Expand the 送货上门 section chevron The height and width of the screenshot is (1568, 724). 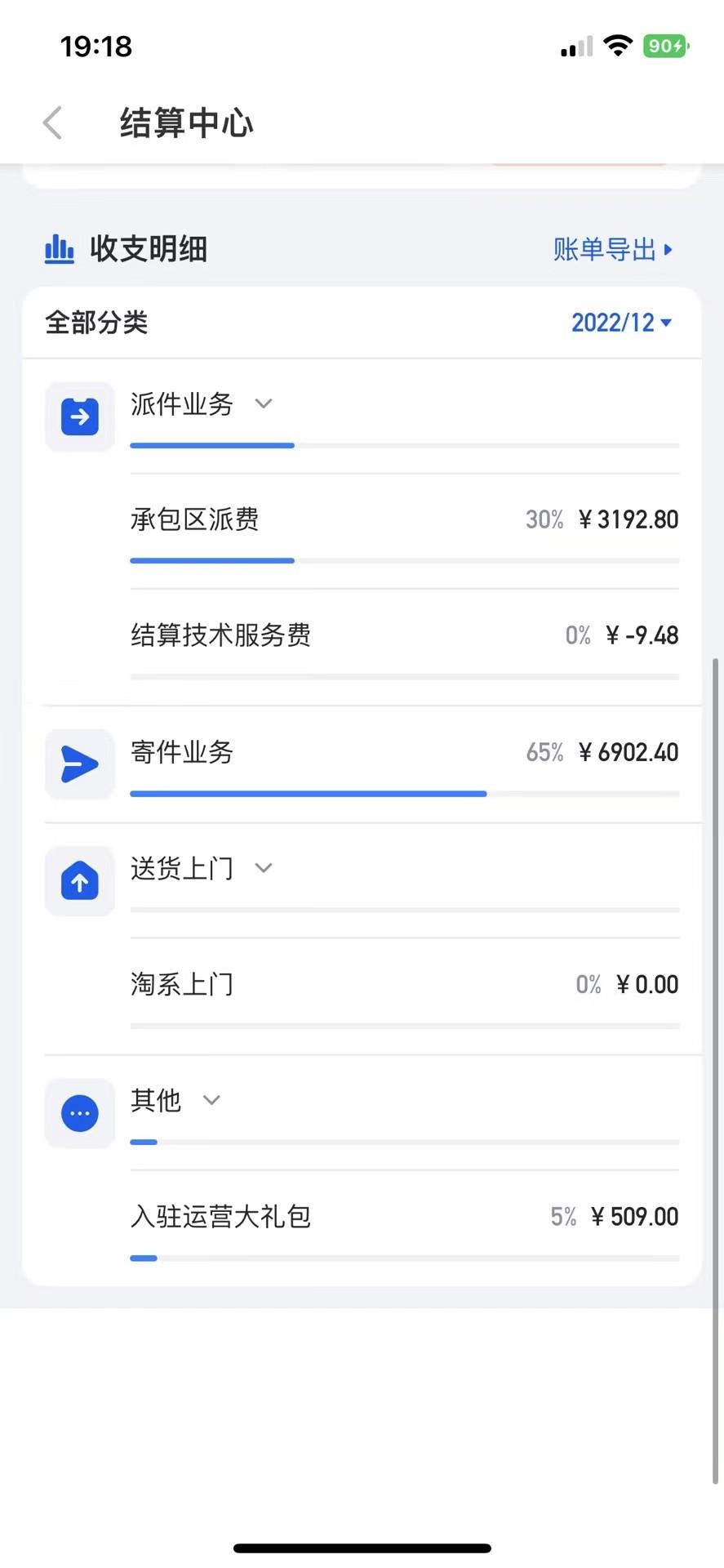point(263,868)
